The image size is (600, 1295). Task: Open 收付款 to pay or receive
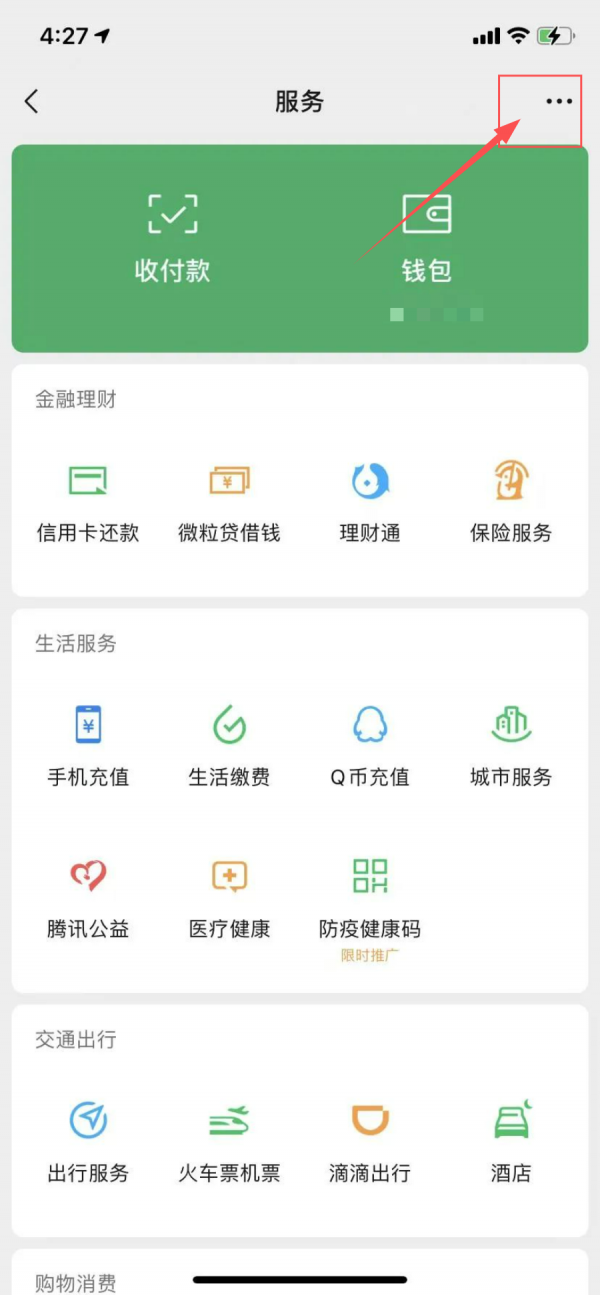click(172, 237)
